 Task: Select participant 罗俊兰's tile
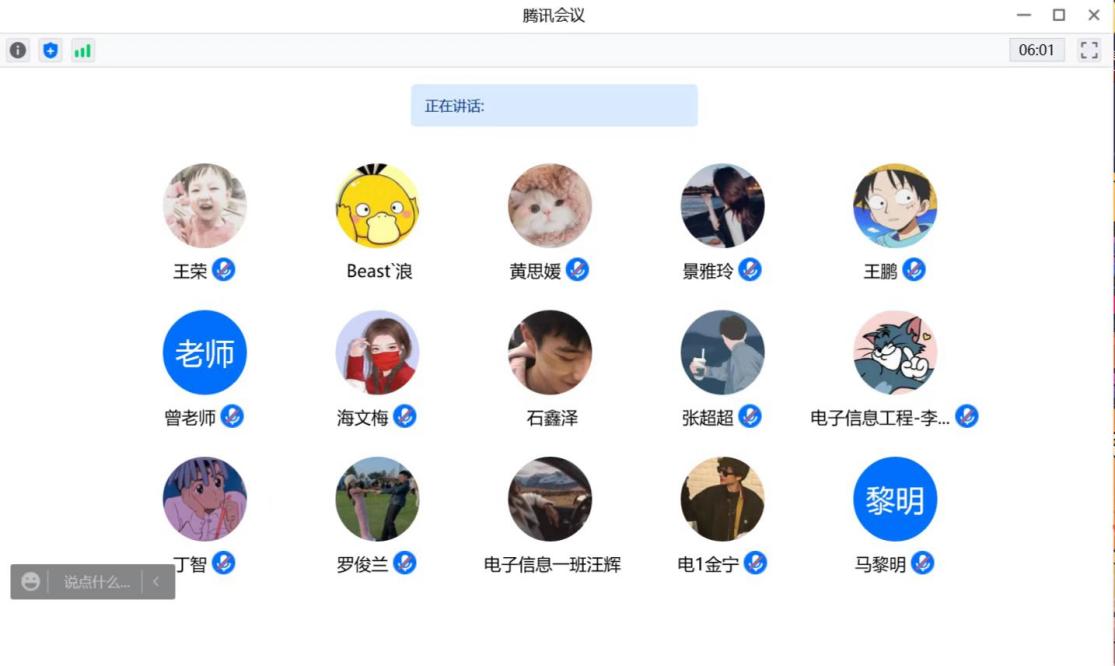(377, 499)
